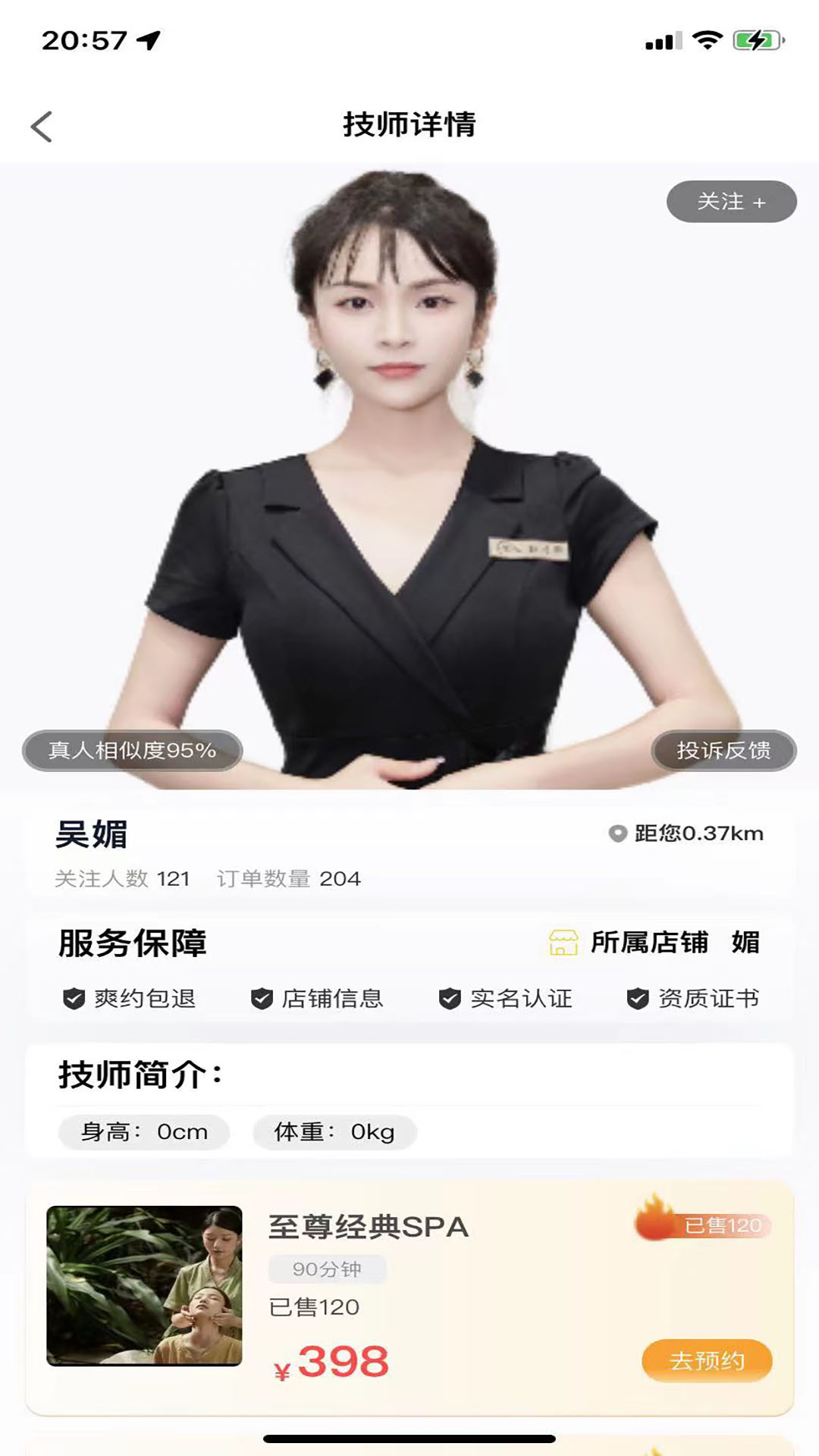Click the shield icon for 爽约包退
Screen dimensions: 819x1456
pyautogui.click(x=74, y=999)
